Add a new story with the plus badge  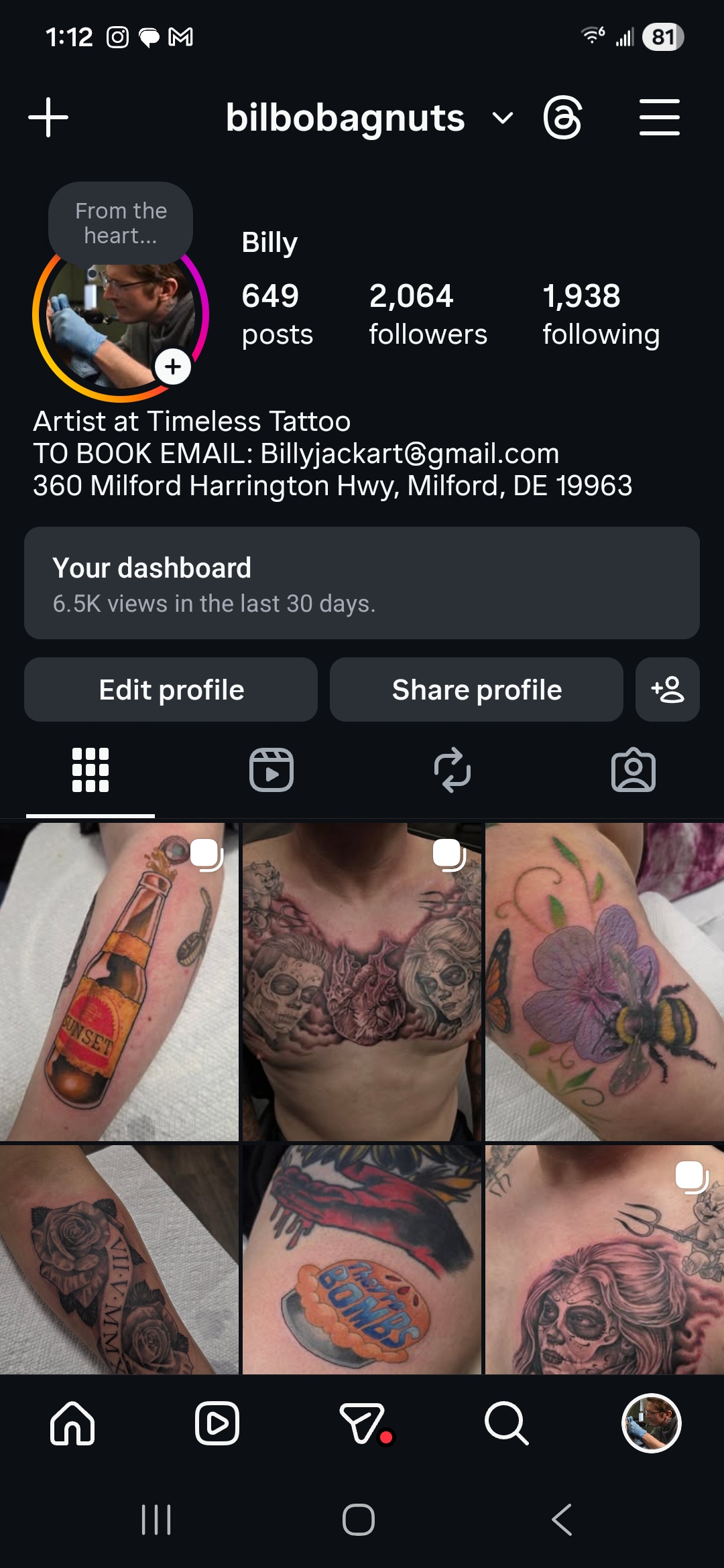173,366
